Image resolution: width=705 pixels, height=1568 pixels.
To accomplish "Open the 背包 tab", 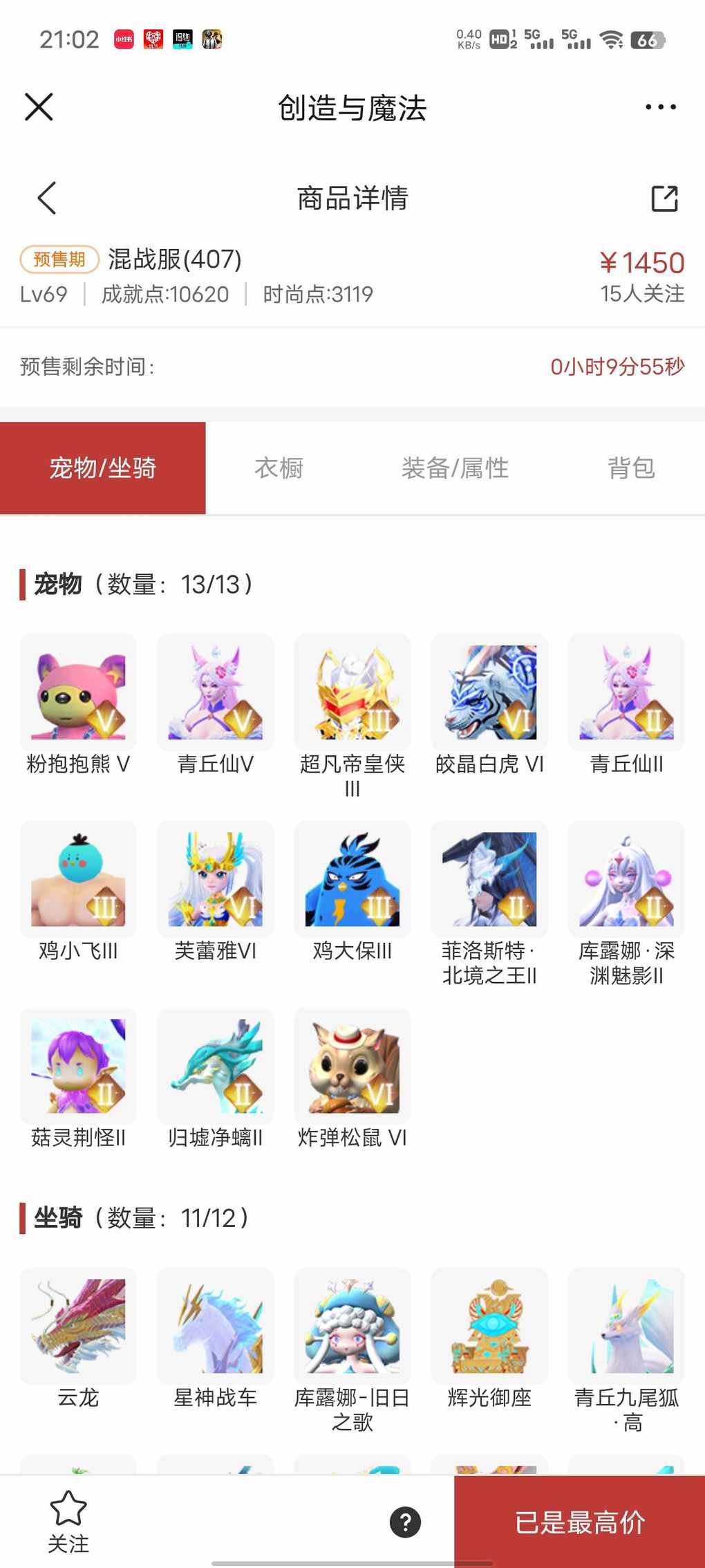I will pyautogui.click(x=630, y=468).
